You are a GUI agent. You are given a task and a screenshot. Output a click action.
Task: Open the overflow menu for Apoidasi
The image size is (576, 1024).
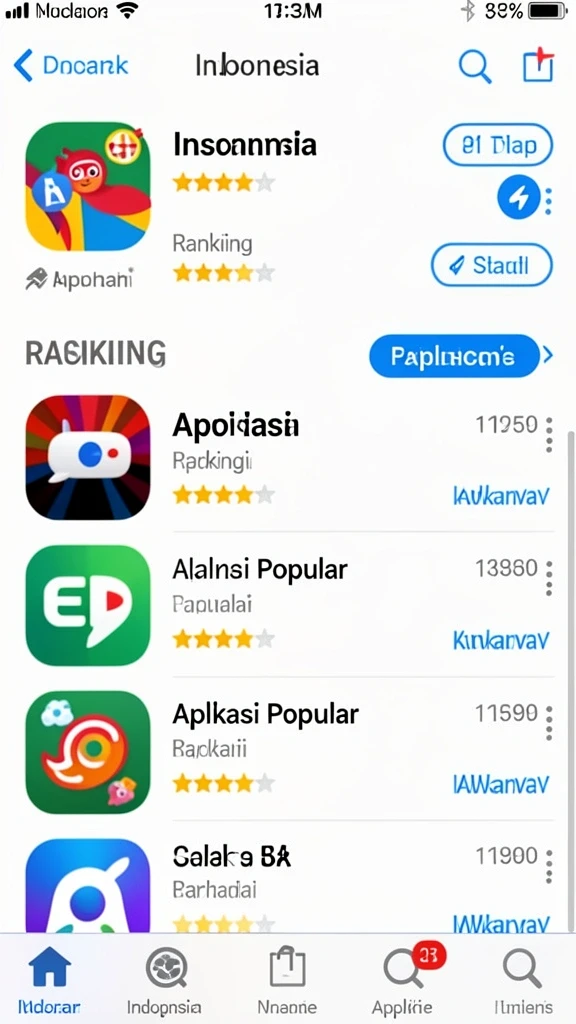[x=549, y=435]
